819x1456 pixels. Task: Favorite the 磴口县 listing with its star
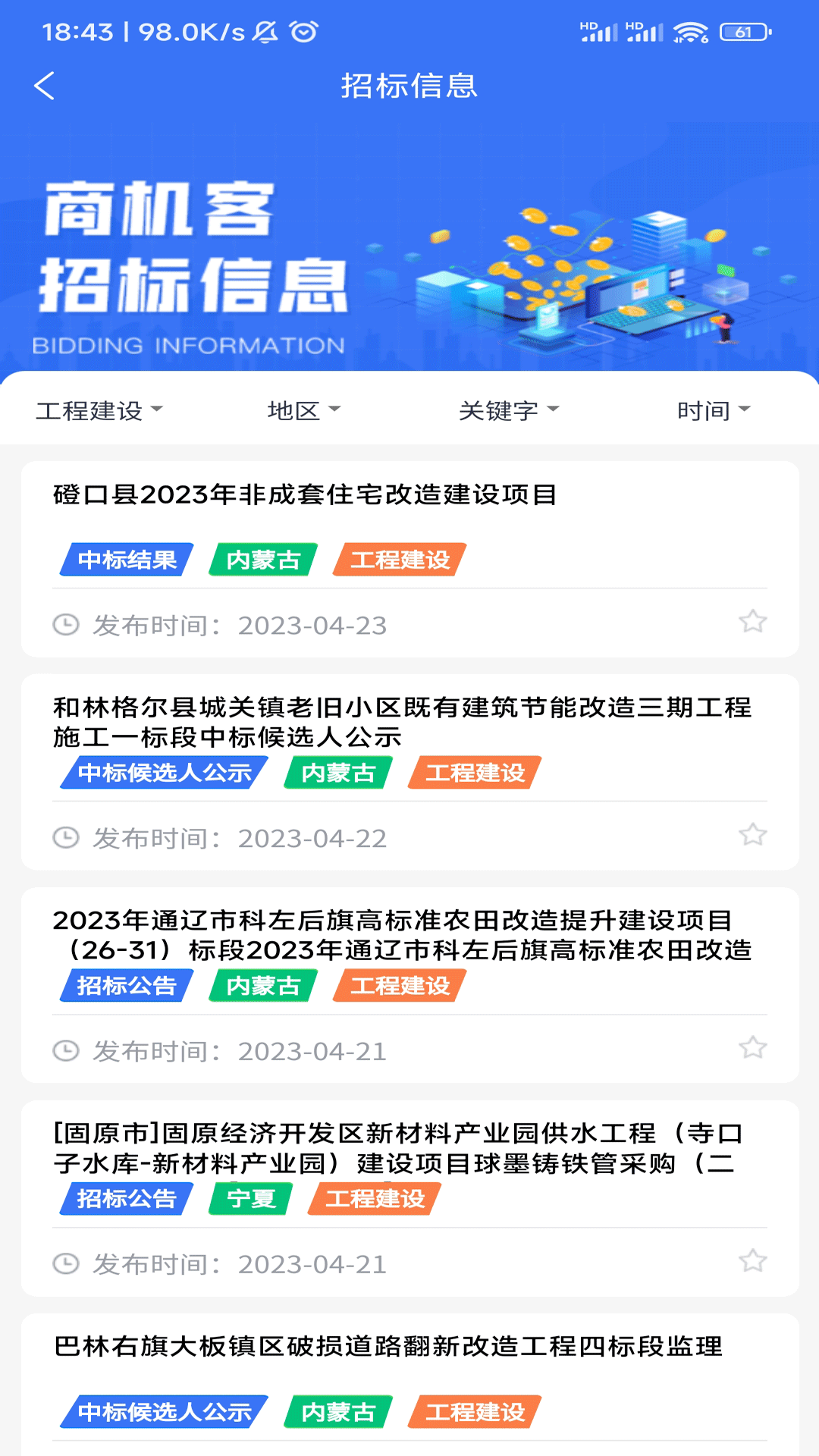pyautogui.click(x=754, y=620)
